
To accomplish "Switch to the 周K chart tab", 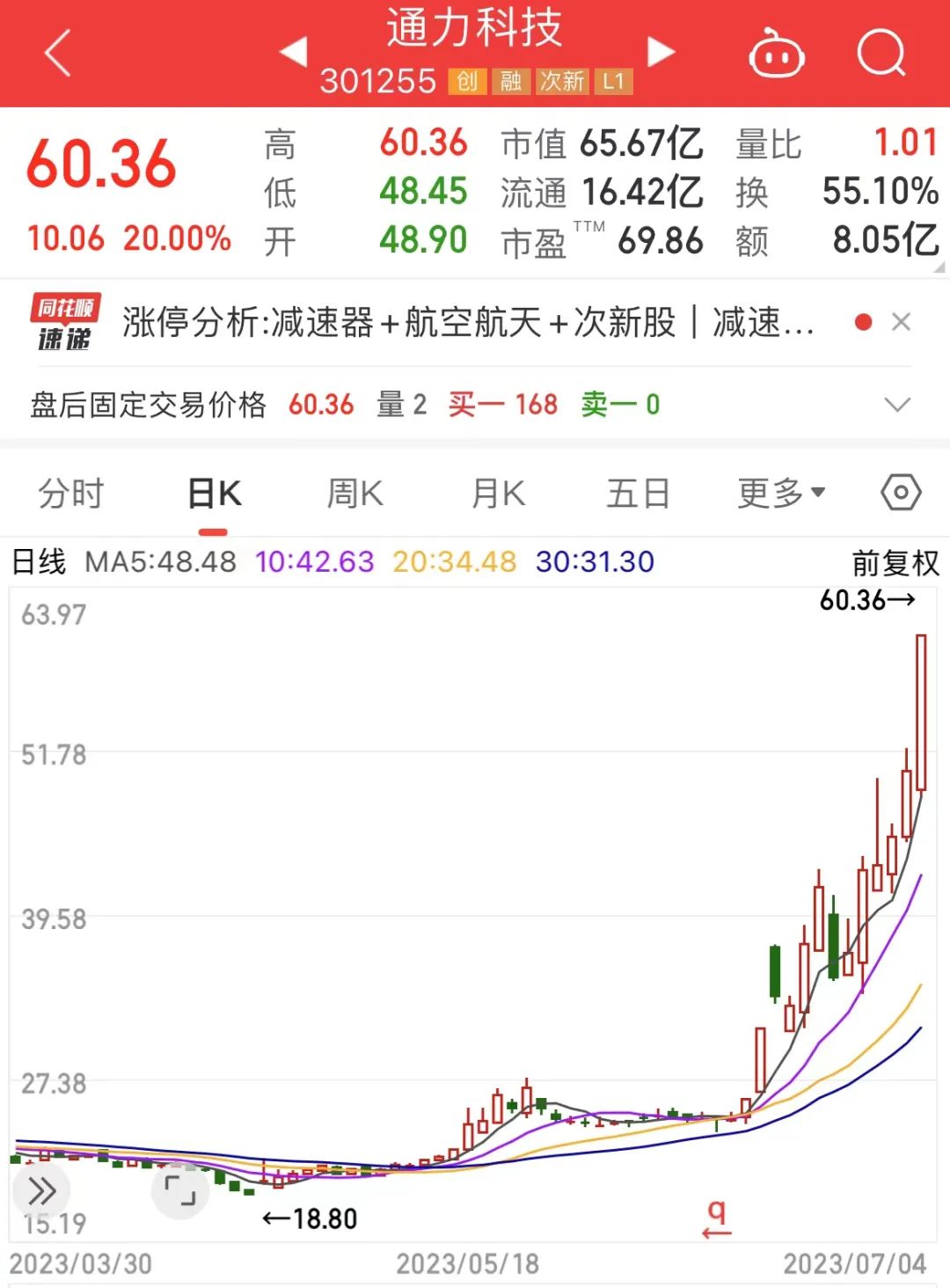I will pos(354,494).
